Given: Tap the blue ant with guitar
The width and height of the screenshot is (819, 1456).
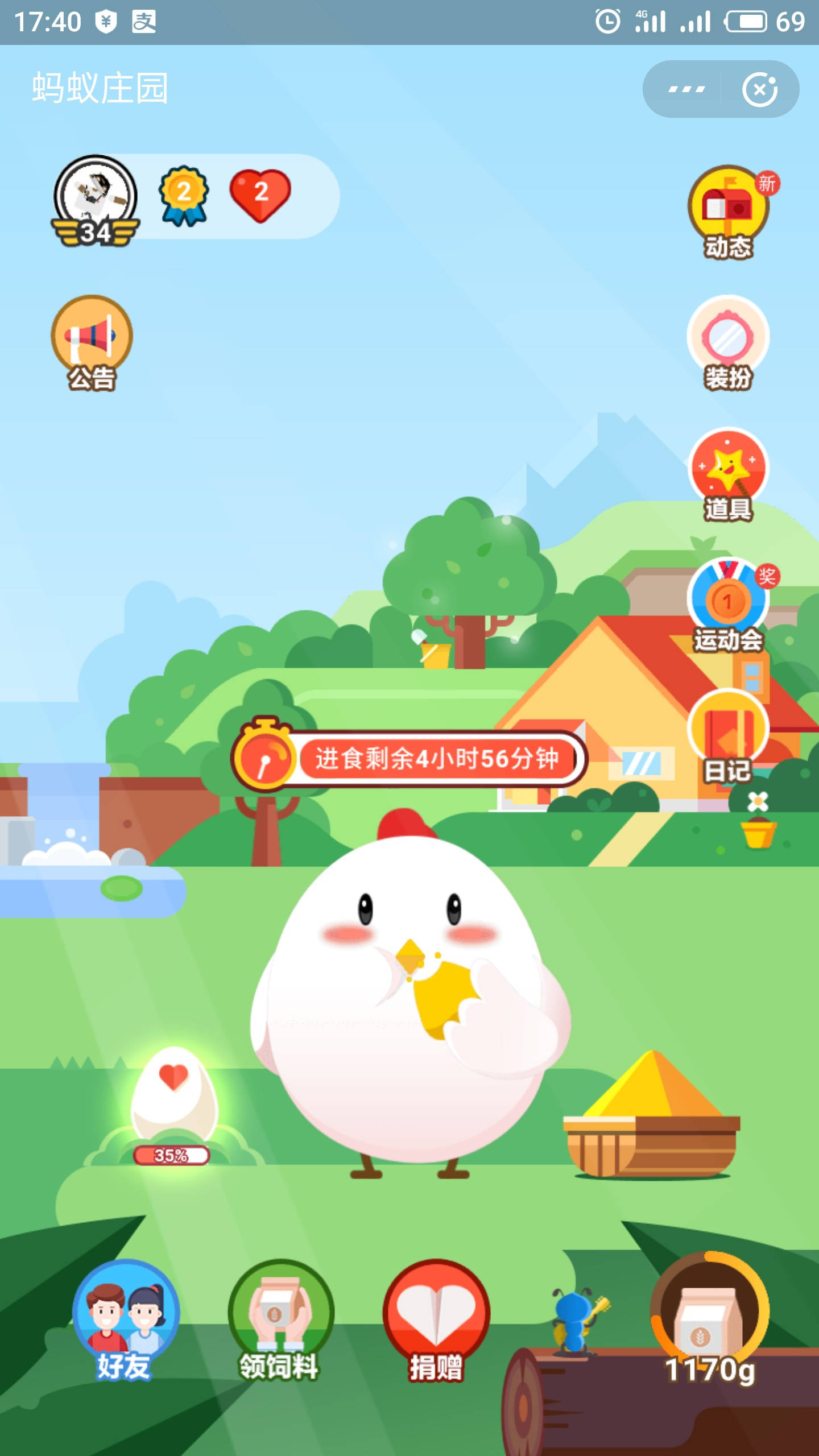Looking at the screenshot, I should [576, 1321].
